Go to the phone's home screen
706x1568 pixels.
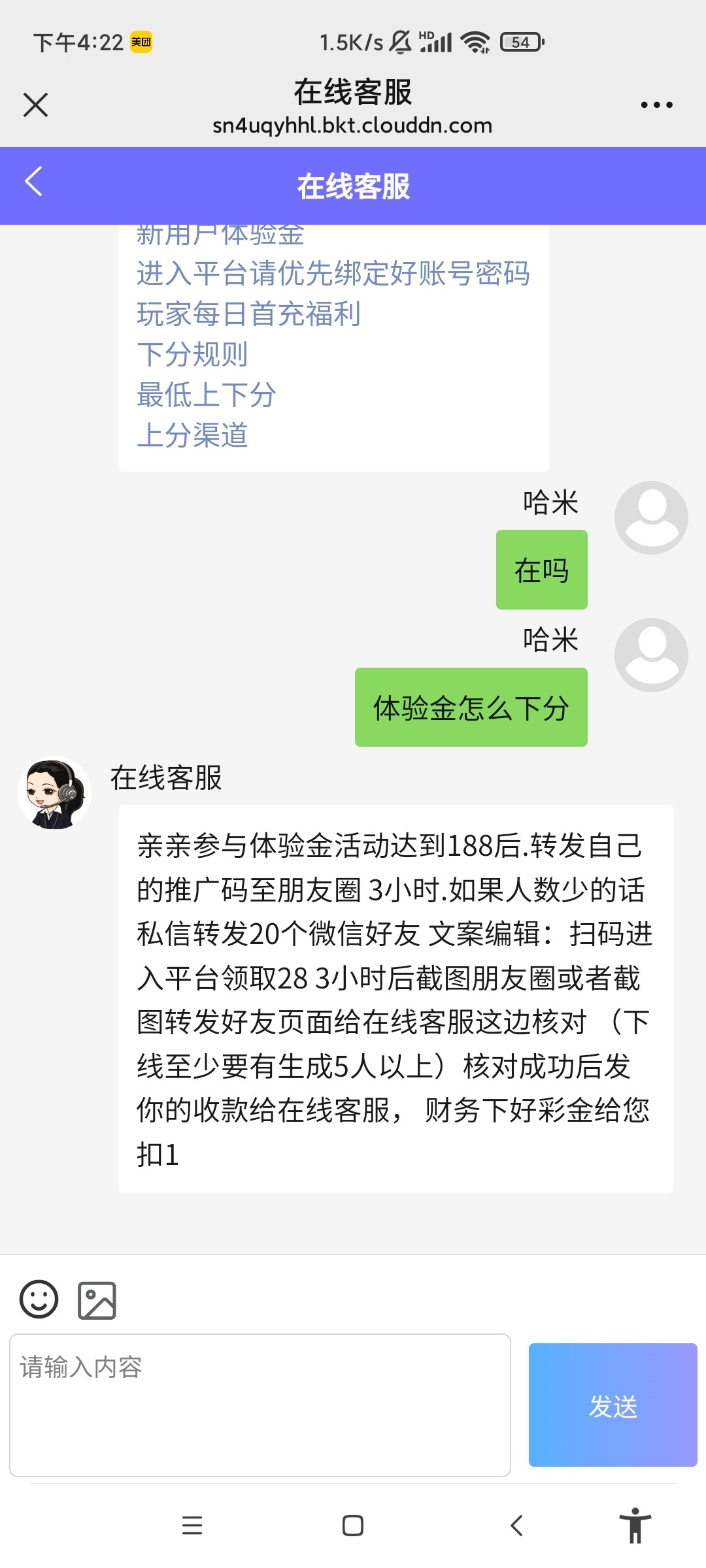pyautogui.click(x=353, y=1525)
